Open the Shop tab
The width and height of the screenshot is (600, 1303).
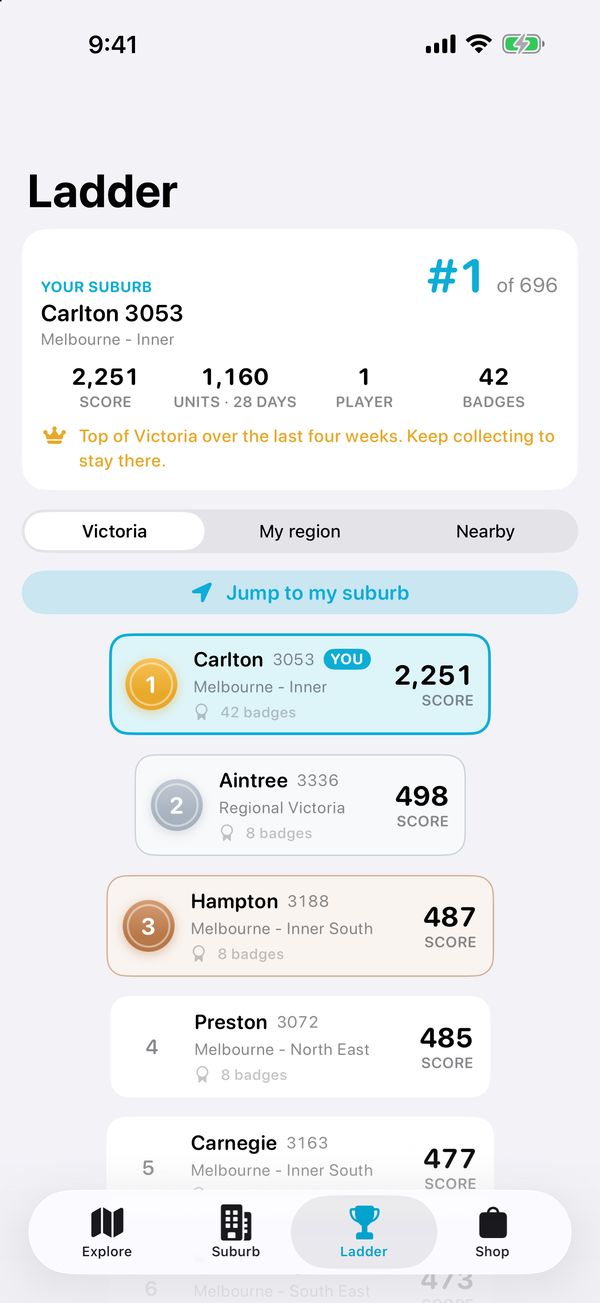492,1232
